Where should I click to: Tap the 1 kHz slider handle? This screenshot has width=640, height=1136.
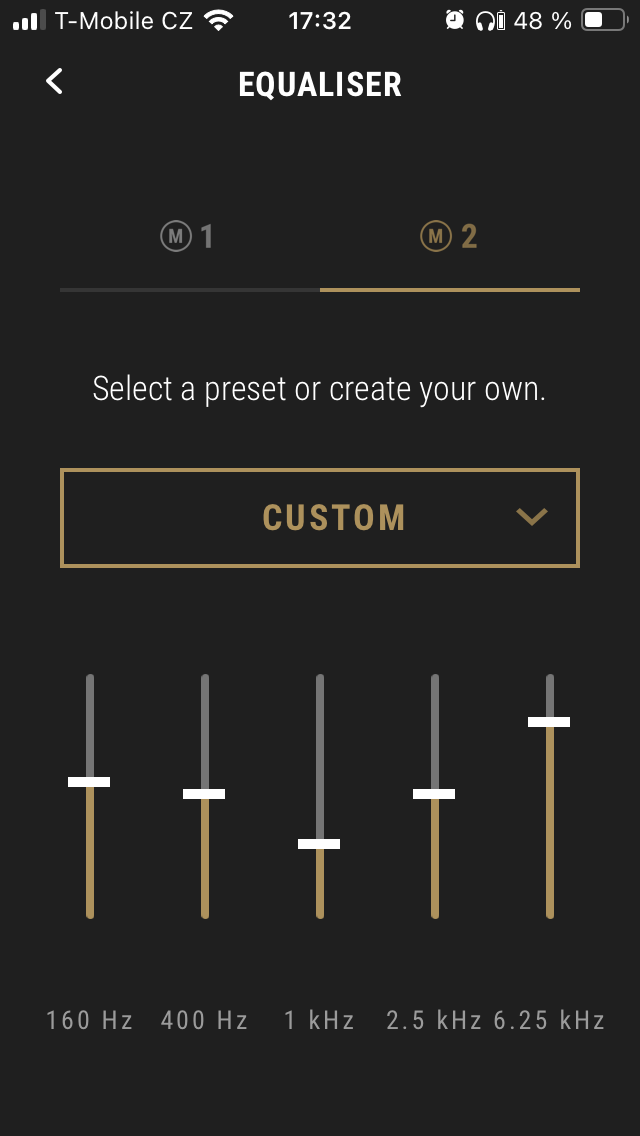coord(319,844)
